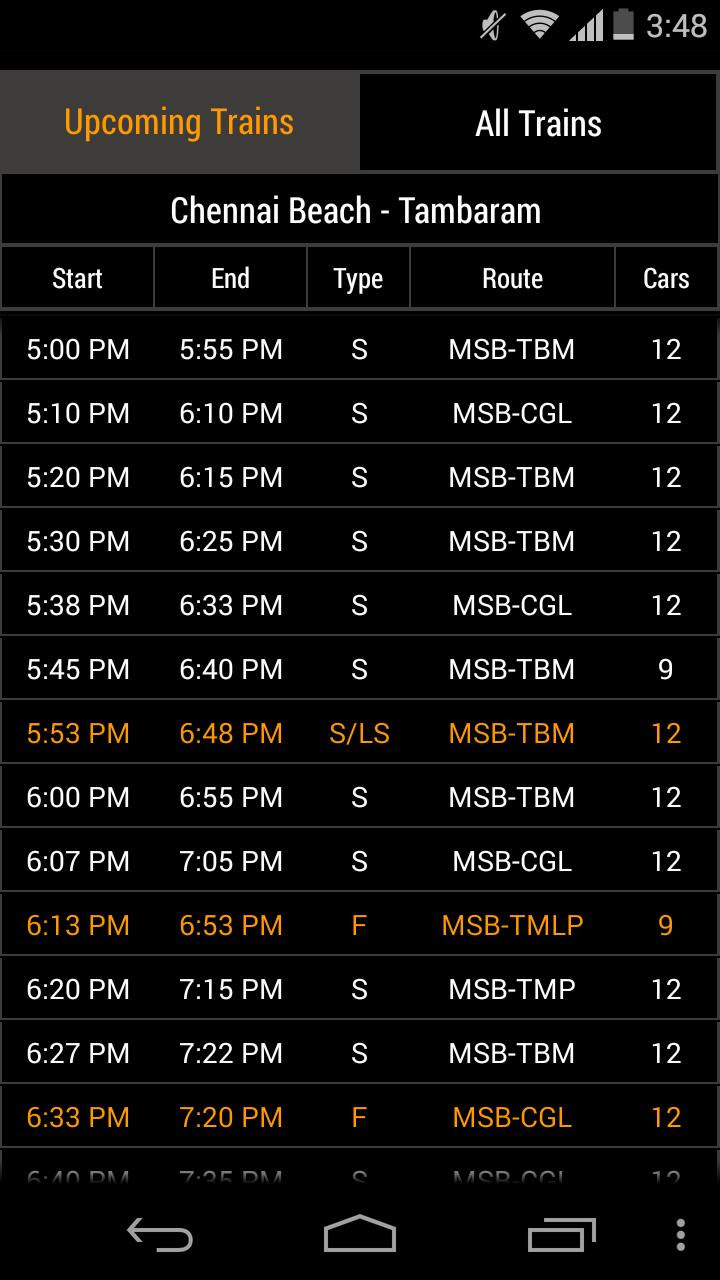
Task: Open the 5:10 PM MSB-CGL train row
Action: click(x=360, y=413)
